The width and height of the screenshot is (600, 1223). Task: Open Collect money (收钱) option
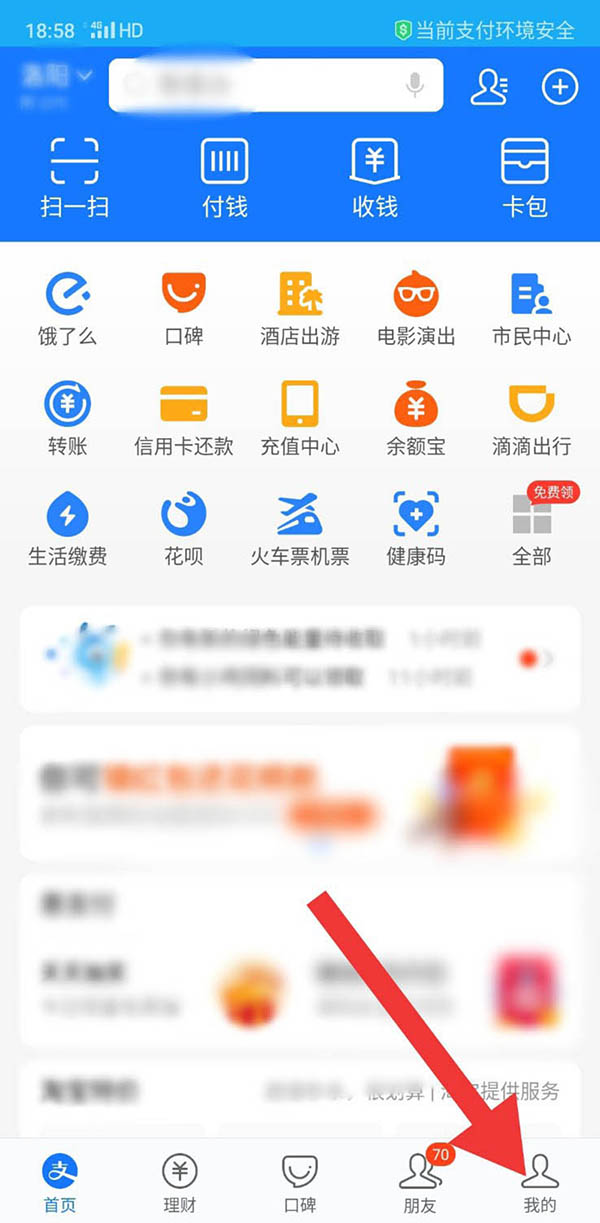(x=375, y=176)
